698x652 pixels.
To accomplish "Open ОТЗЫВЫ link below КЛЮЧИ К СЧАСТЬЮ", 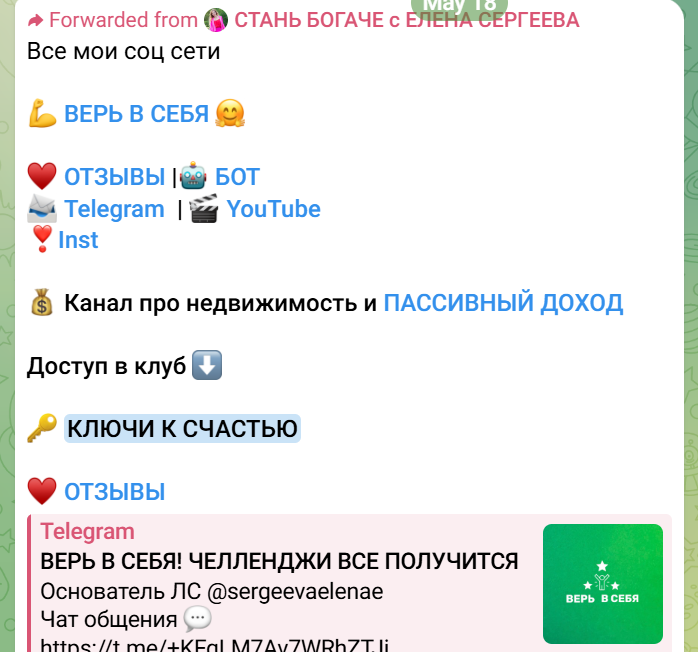I will (x=115, y=492).
